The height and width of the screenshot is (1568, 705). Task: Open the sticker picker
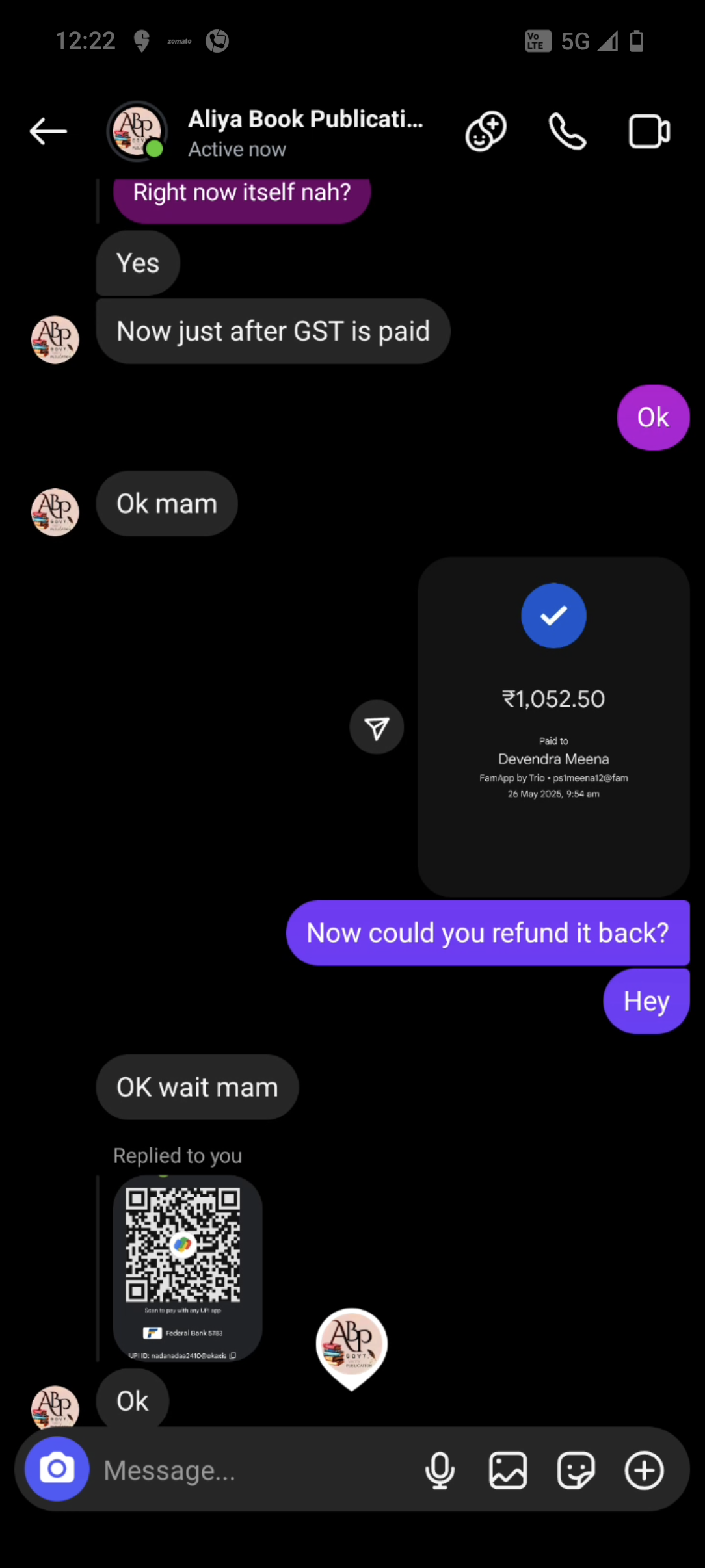coord(576,1470)
